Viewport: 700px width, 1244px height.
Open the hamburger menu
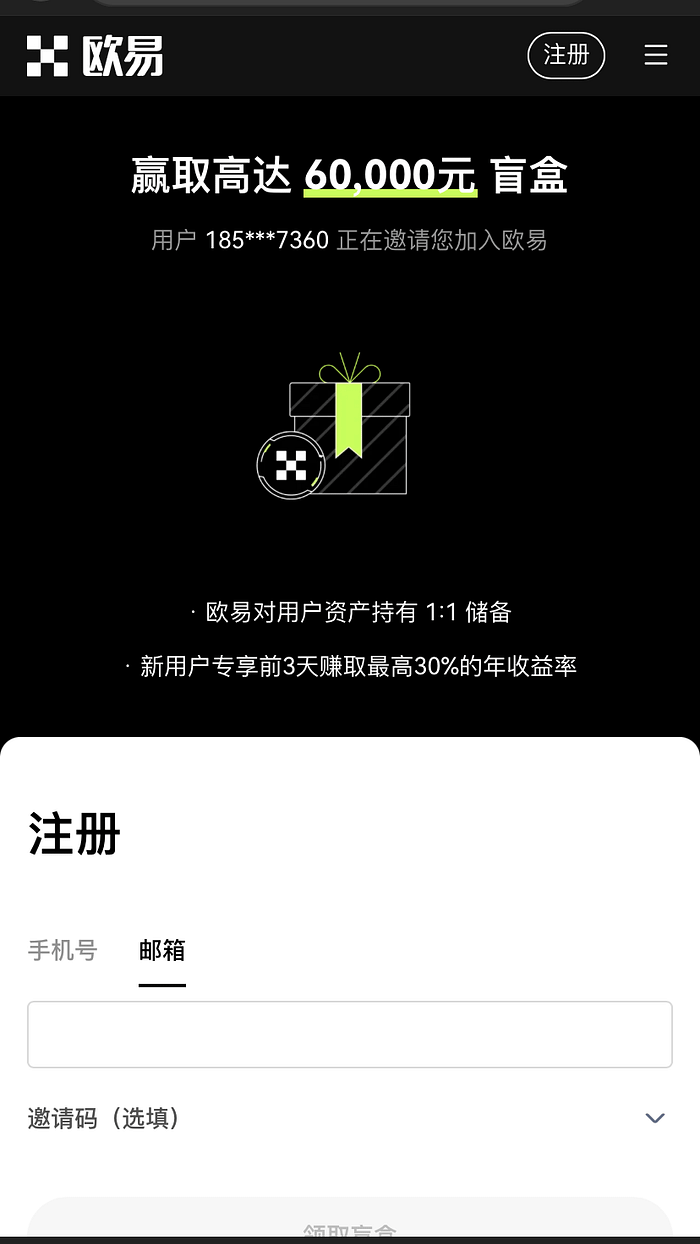pyautogui.click(x=655, y=55)
